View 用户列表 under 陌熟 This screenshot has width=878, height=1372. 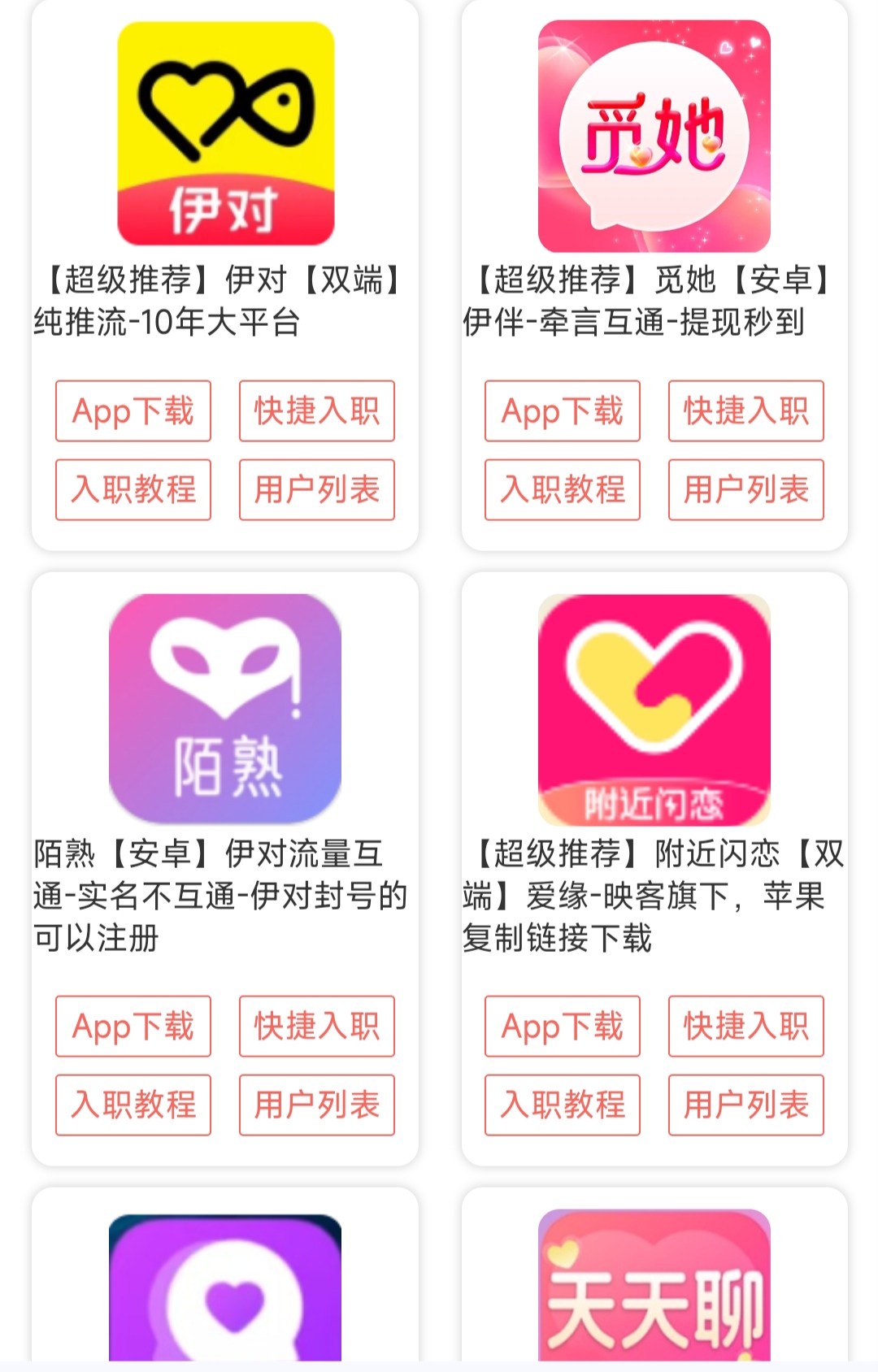coord(317,1105)
